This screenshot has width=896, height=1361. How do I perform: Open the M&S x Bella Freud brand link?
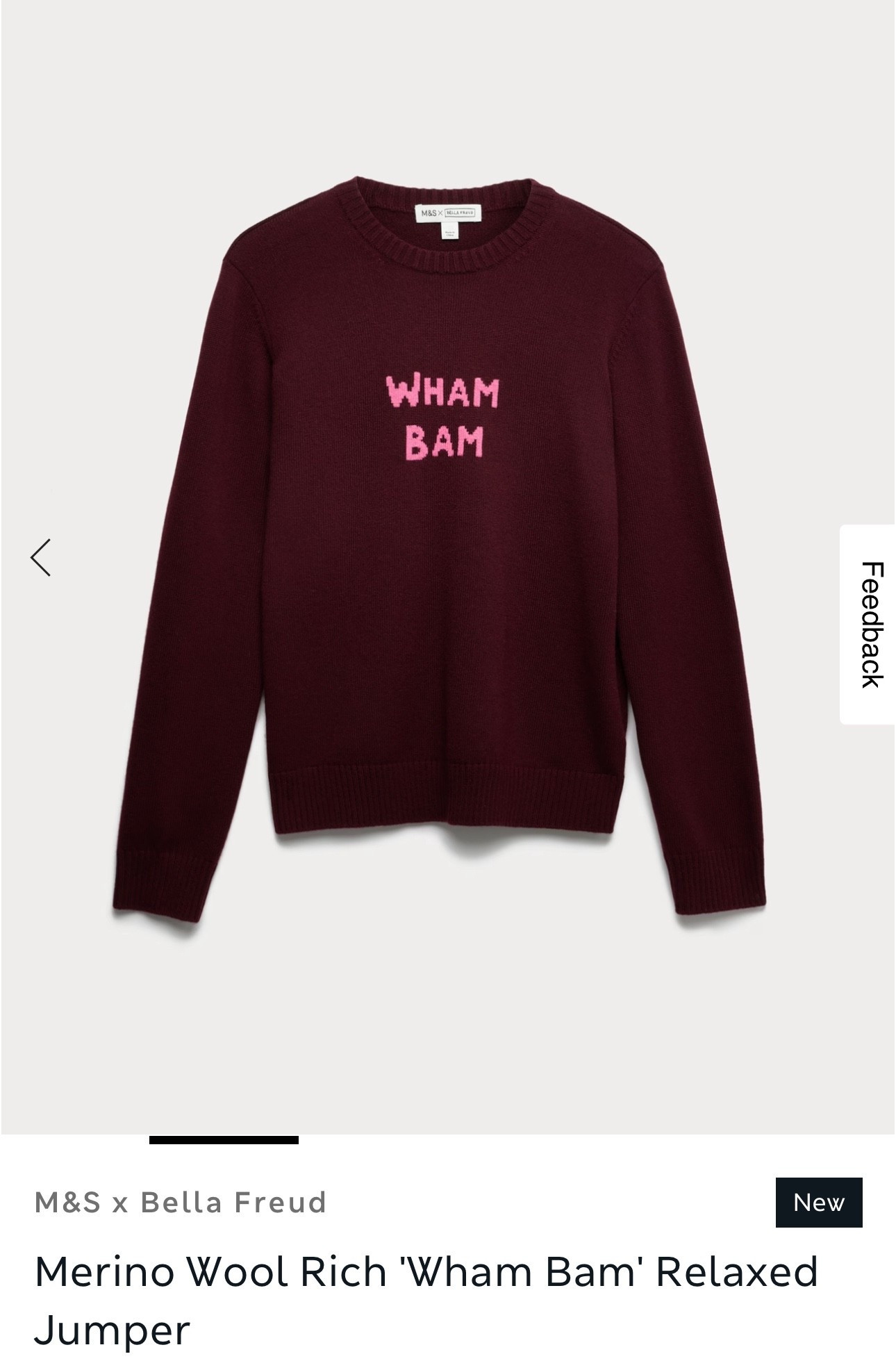[181, 1203]
